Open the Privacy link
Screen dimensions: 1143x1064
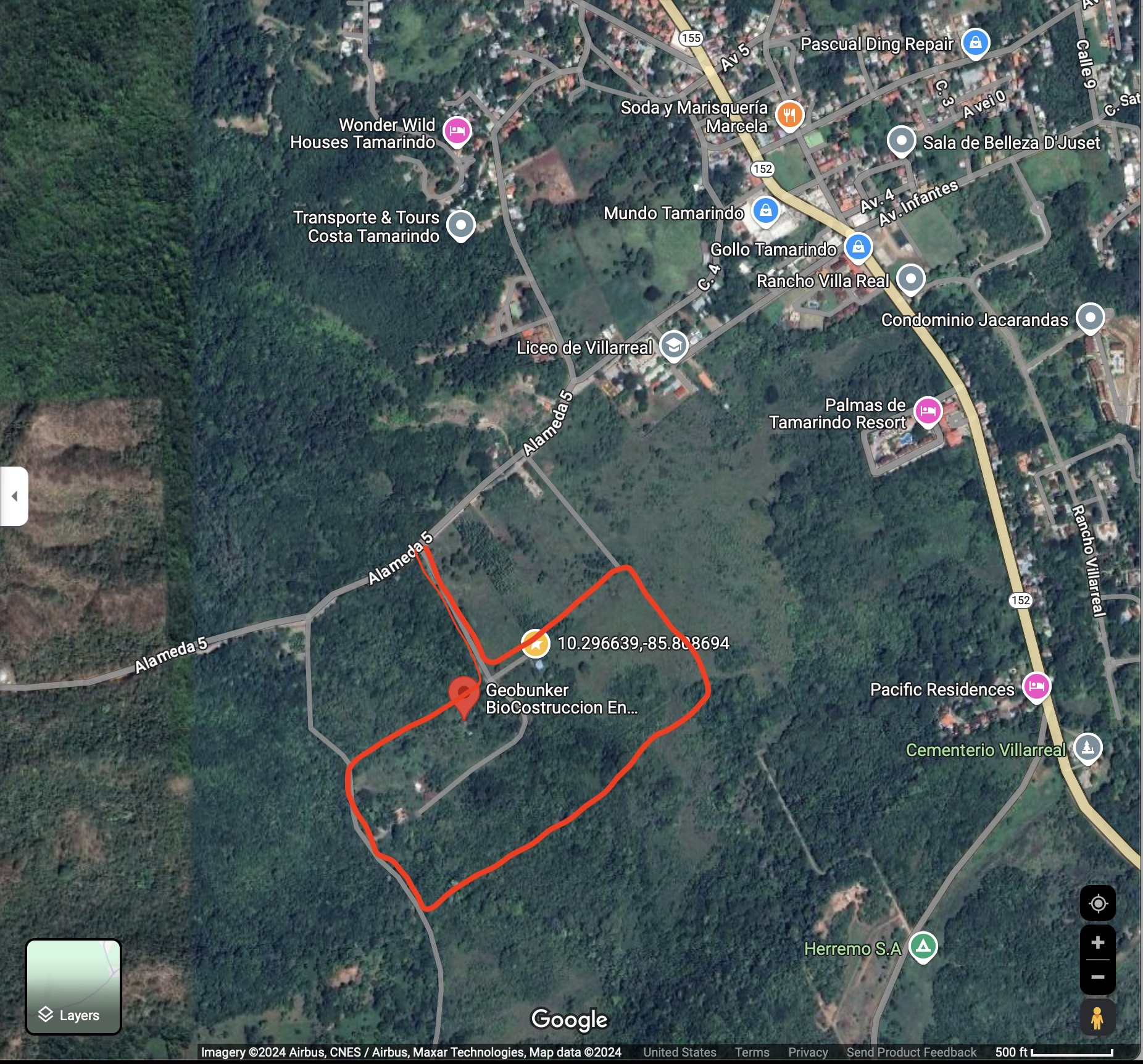tap(808, 1052)
